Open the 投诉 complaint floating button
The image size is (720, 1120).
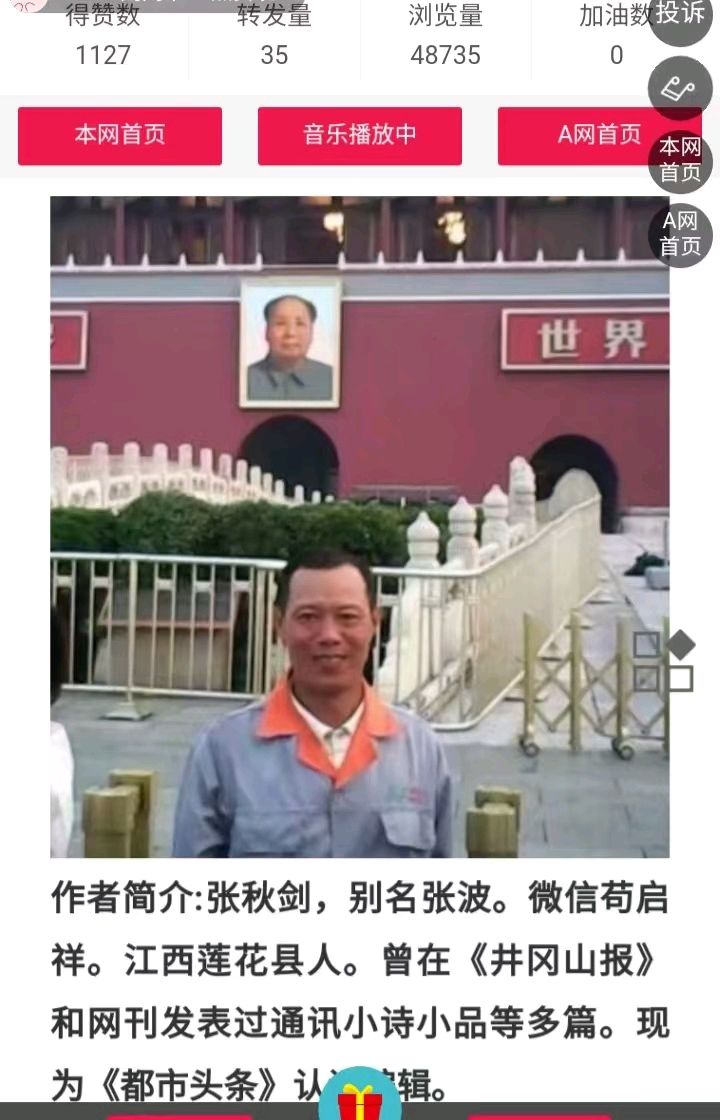[680, 16]
